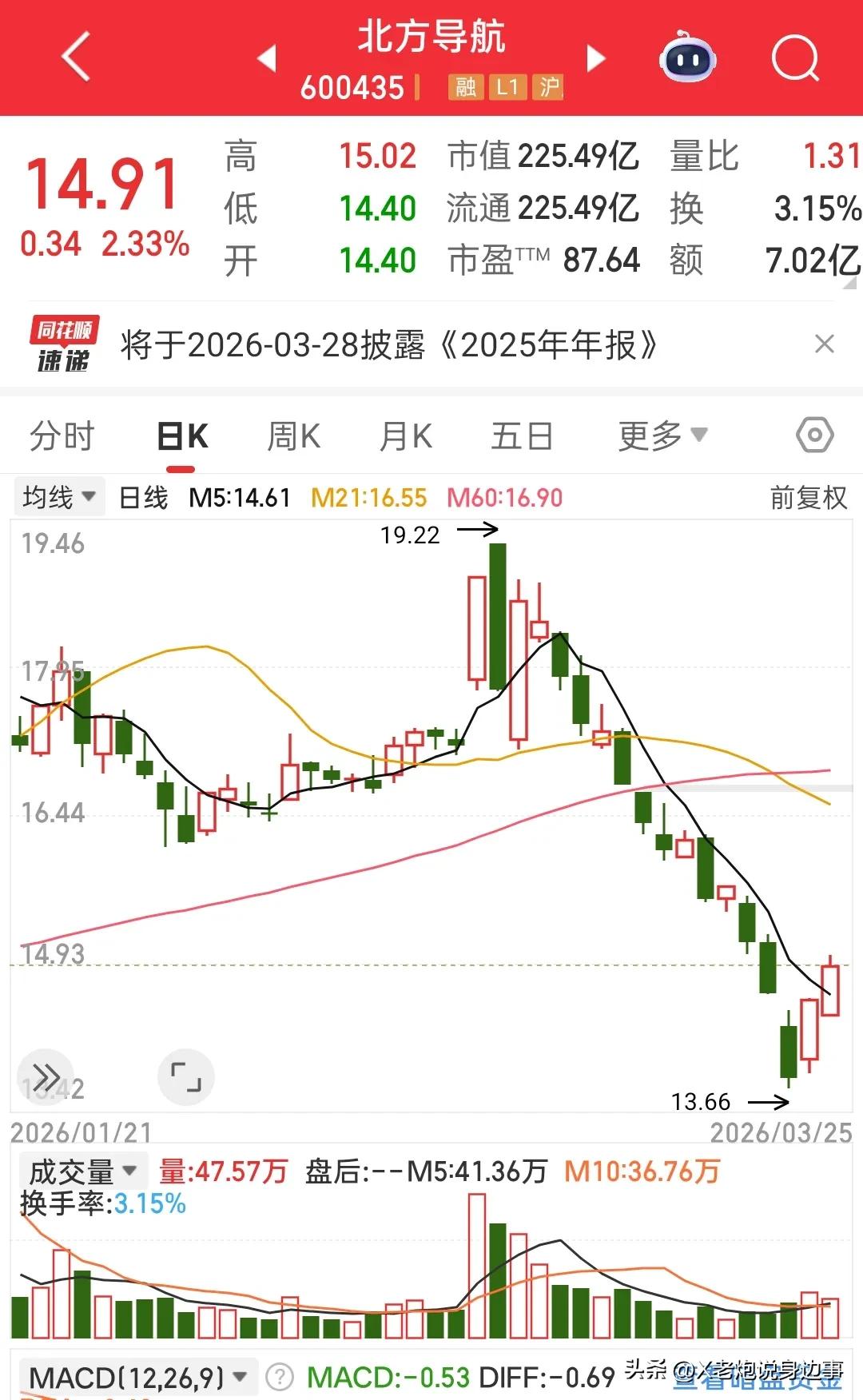This screenshot has height=1400, width=863.
Task: Switch to the previous stock
Action: pos(267,58)
